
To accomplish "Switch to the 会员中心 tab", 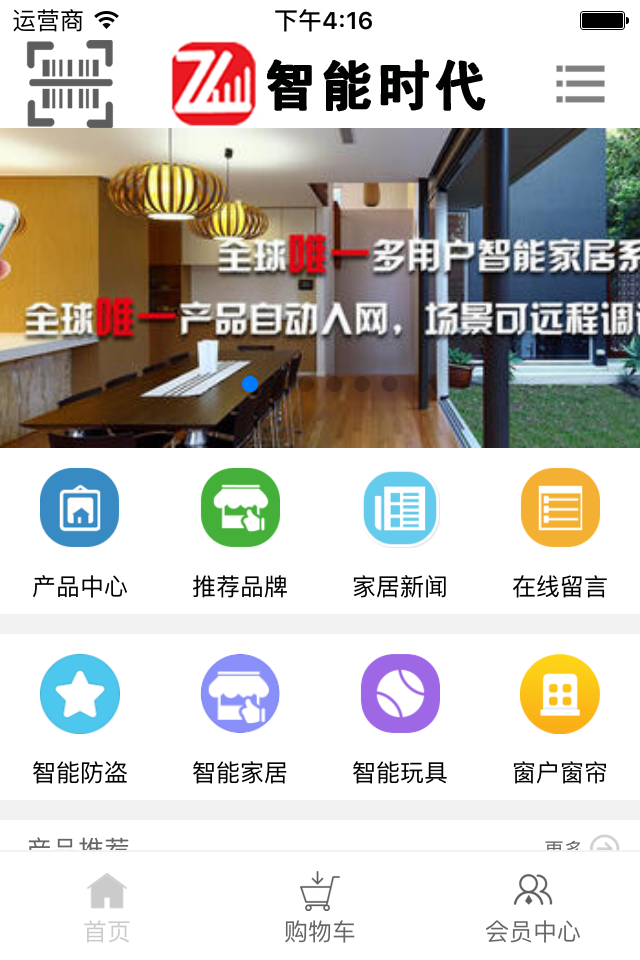I will click(x=532, y=907).
